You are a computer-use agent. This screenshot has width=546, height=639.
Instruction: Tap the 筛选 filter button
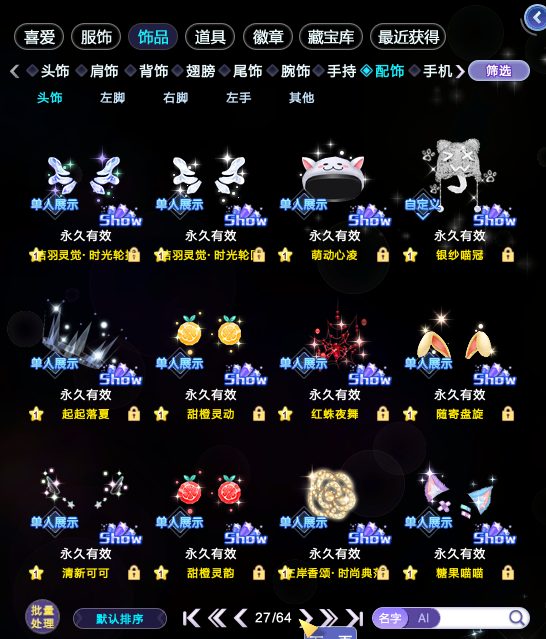click(x=499, y=71)
